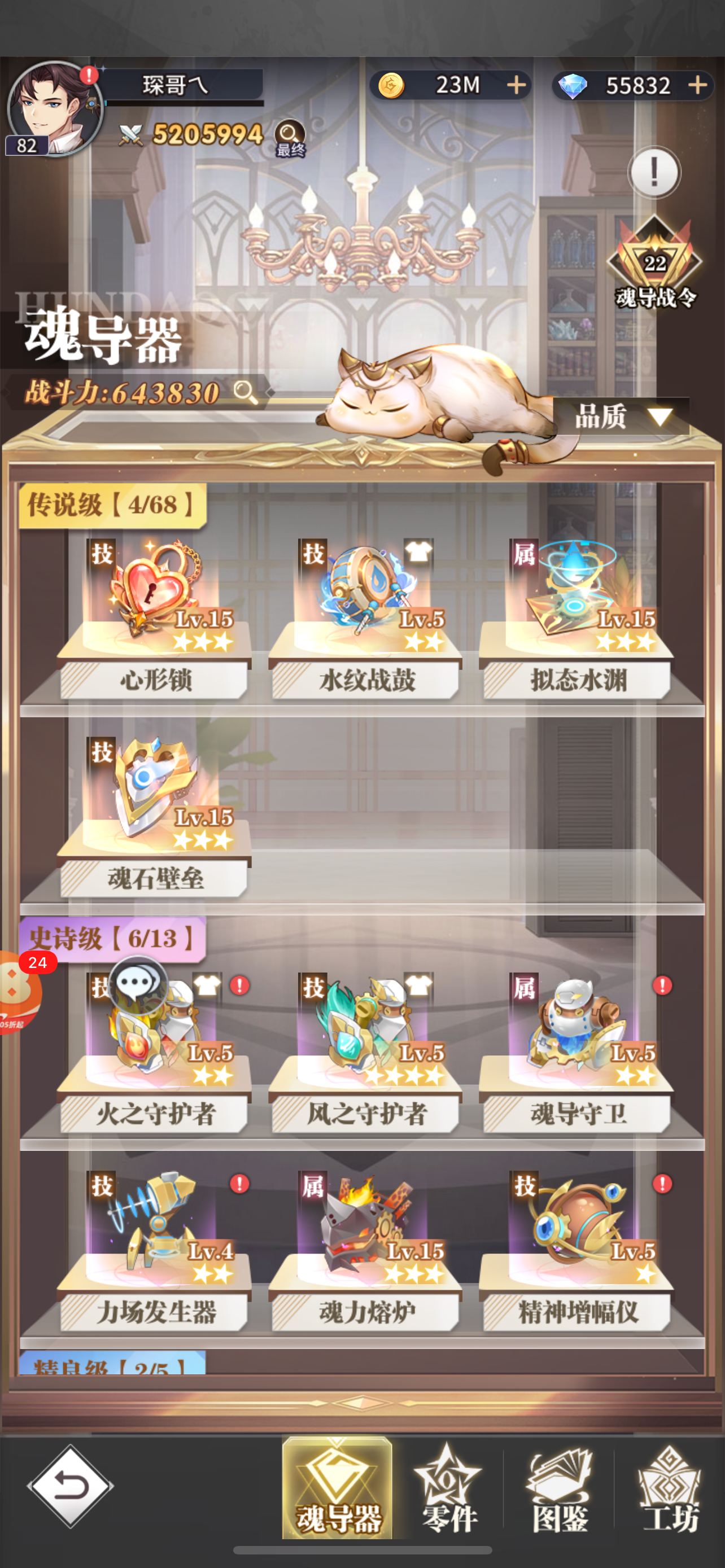725x1568 pixels.
Task: Switch to the 工坊 tab
Action: pos(670,1489)
